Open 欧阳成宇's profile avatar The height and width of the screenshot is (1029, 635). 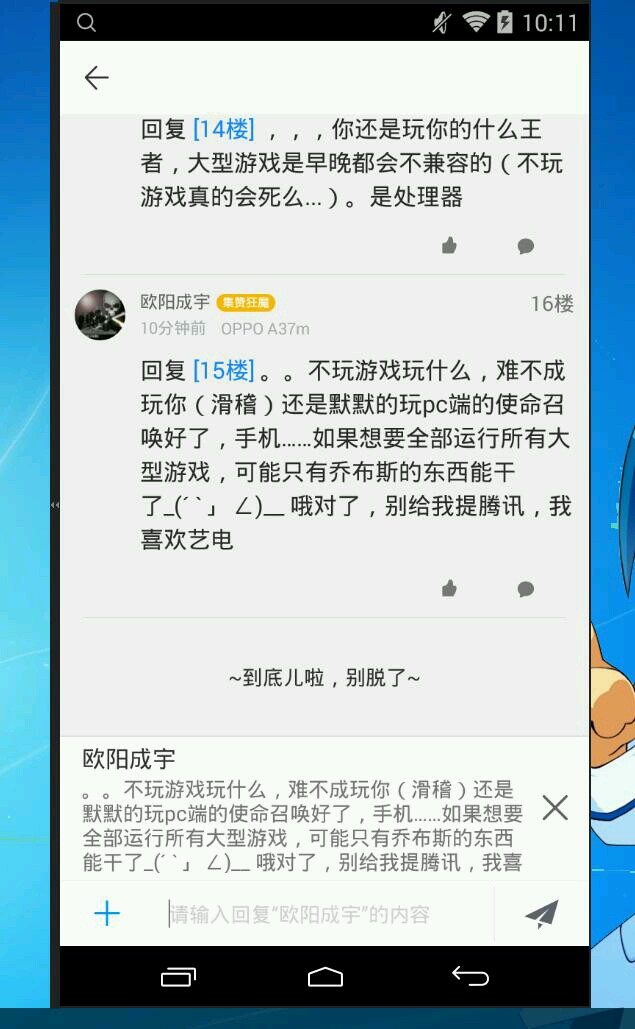point(100,315)
